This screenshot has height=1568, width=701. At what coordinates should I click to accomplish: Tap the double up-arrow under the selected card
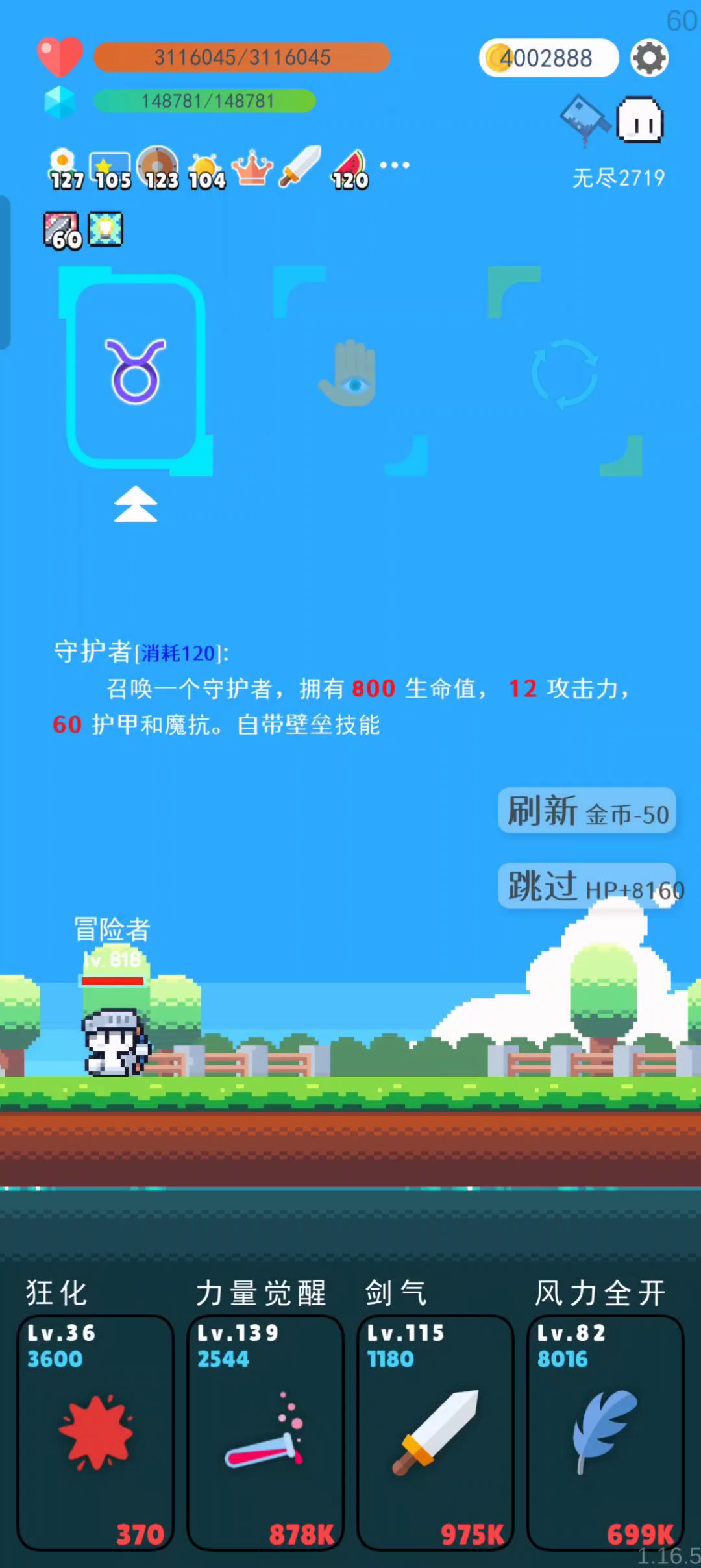pos(136,504)
